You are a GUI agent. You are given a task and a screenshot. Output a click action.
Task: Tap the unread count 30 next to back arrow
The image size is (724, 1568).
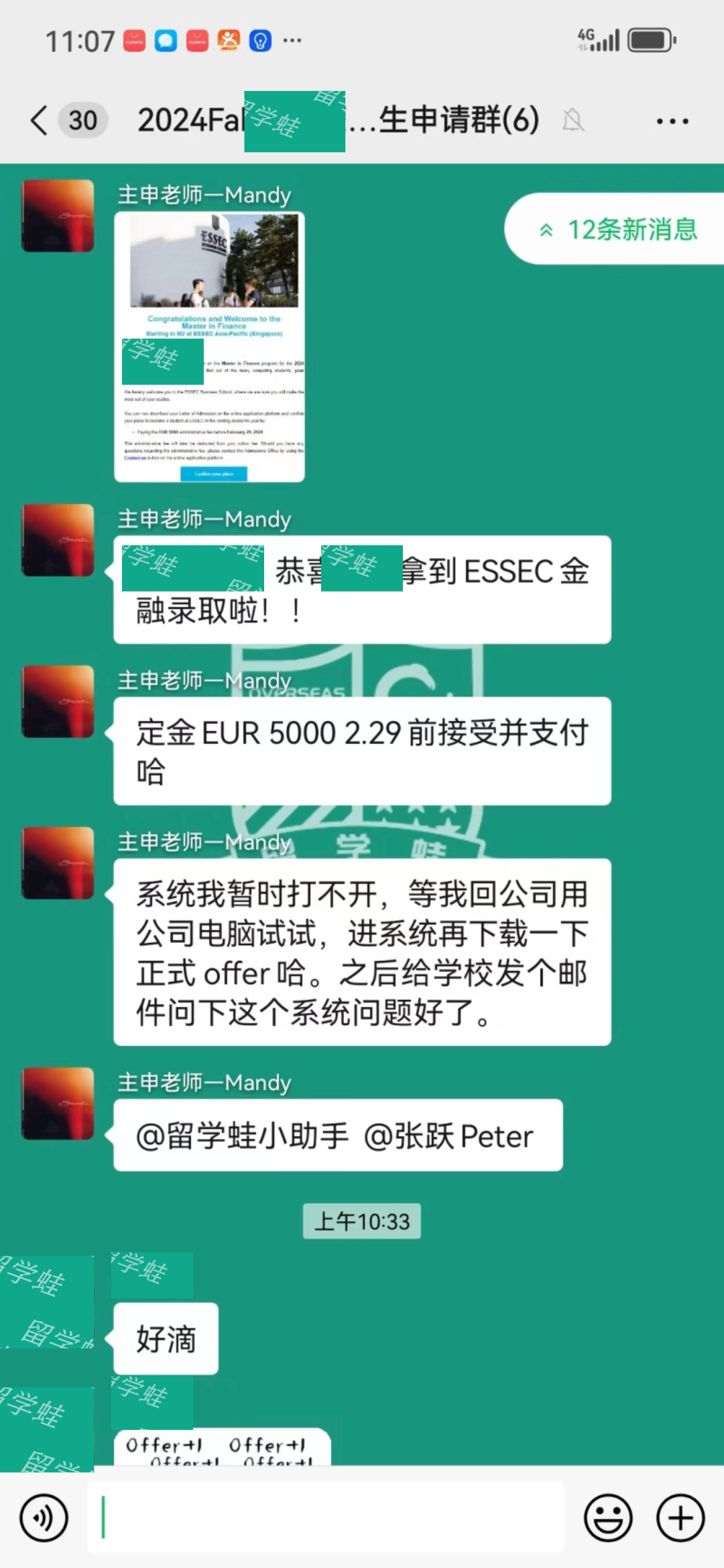pyautogui.click(x=82, y=121)
